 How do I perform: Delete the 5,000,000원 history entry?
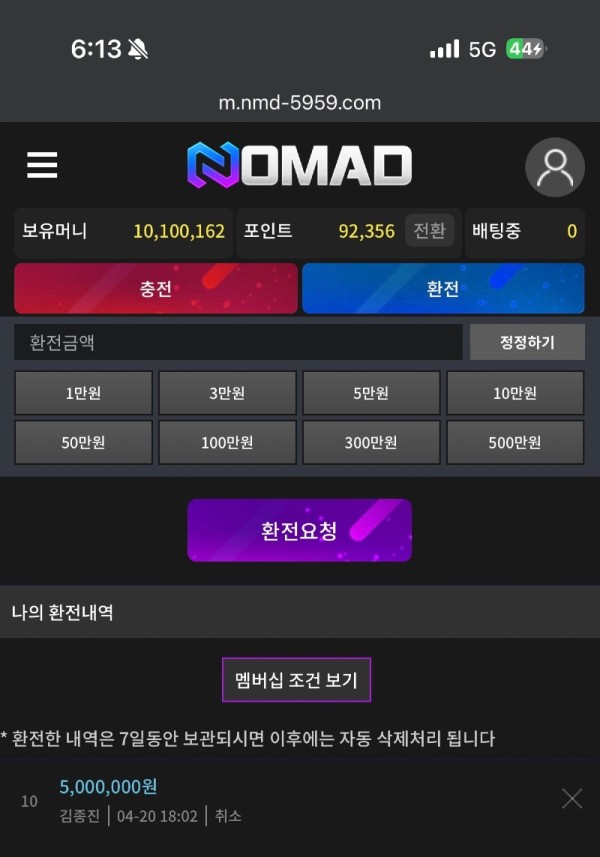[x=572, y=798]
